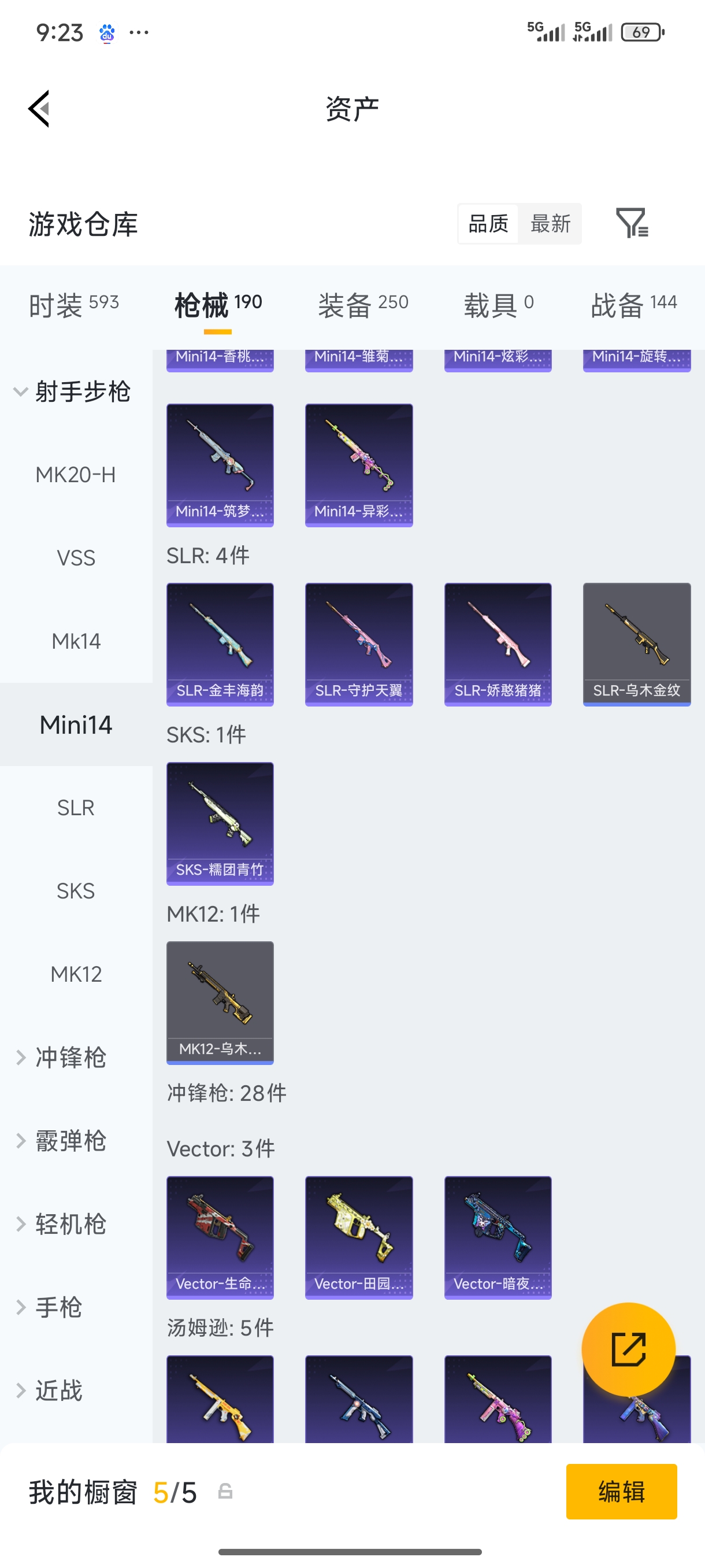The width and height of the screenshot is (705, 1568).
Task: Open the SLR-乌木金纹 skin
Action: coord(636,644)
